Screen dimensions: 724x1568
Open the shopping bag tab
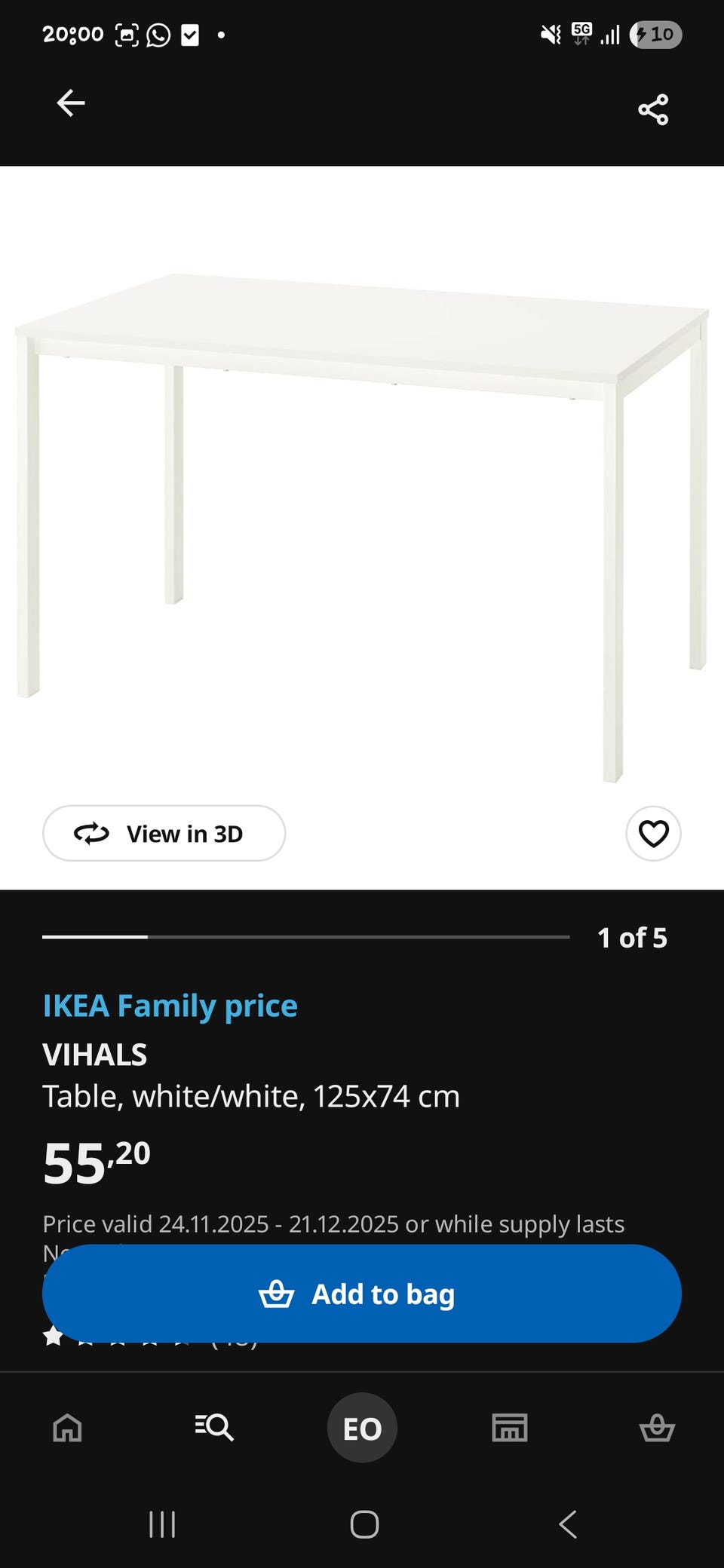point(657,1427)
